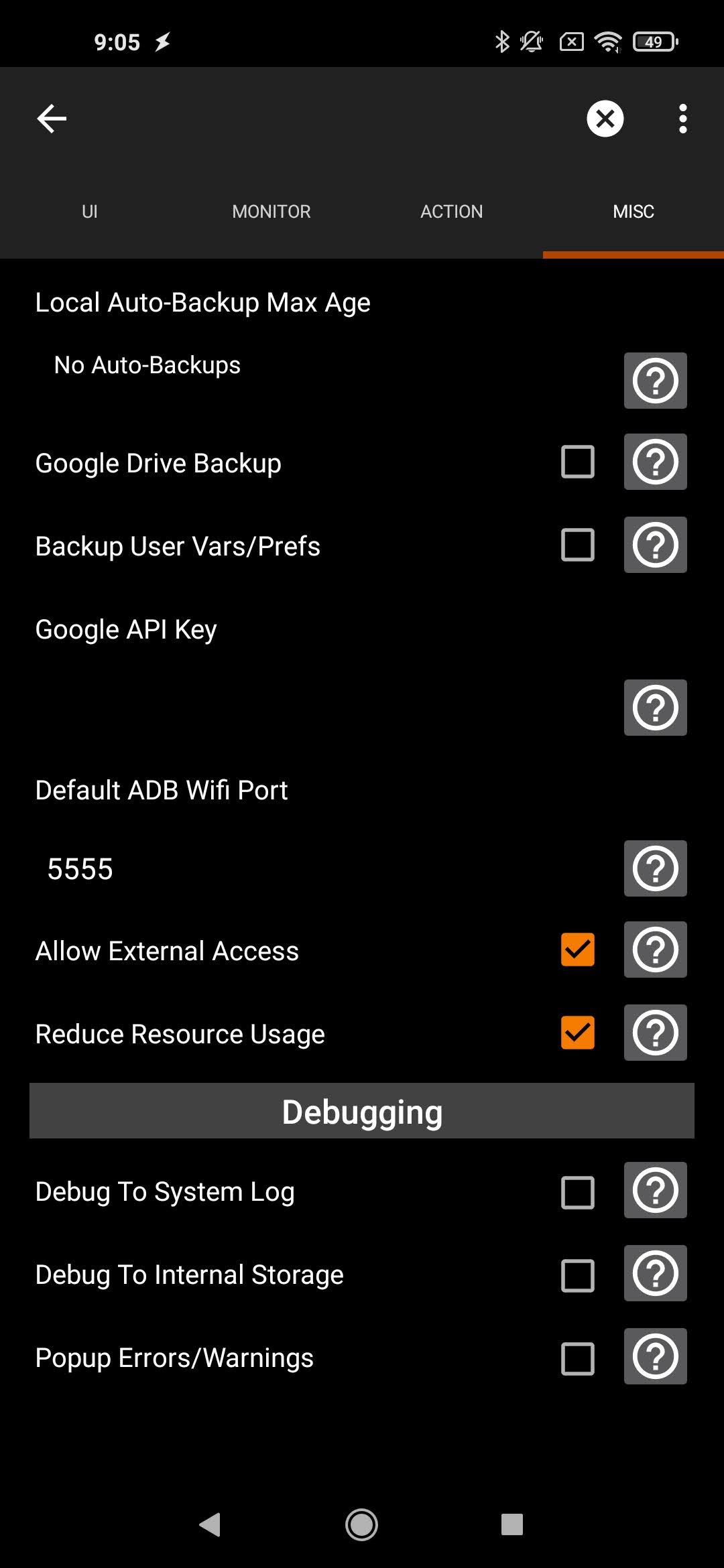Viewport: 724px width, 1568px height.
Task: Show help for Google API Key
Action: 655,708
